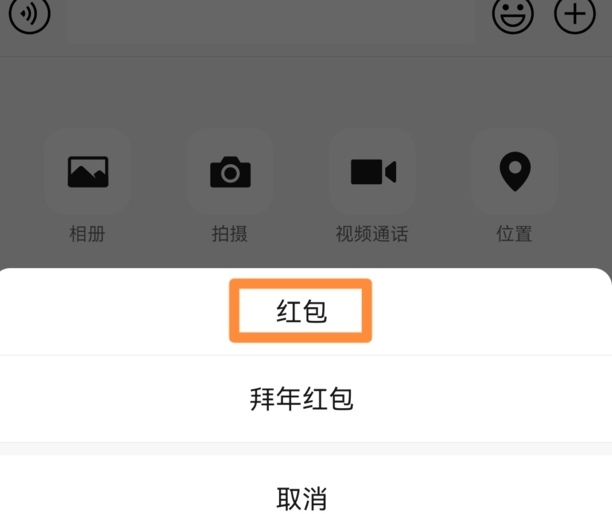
Task: Dismiss the sheet with 取消
Action: 301,496
